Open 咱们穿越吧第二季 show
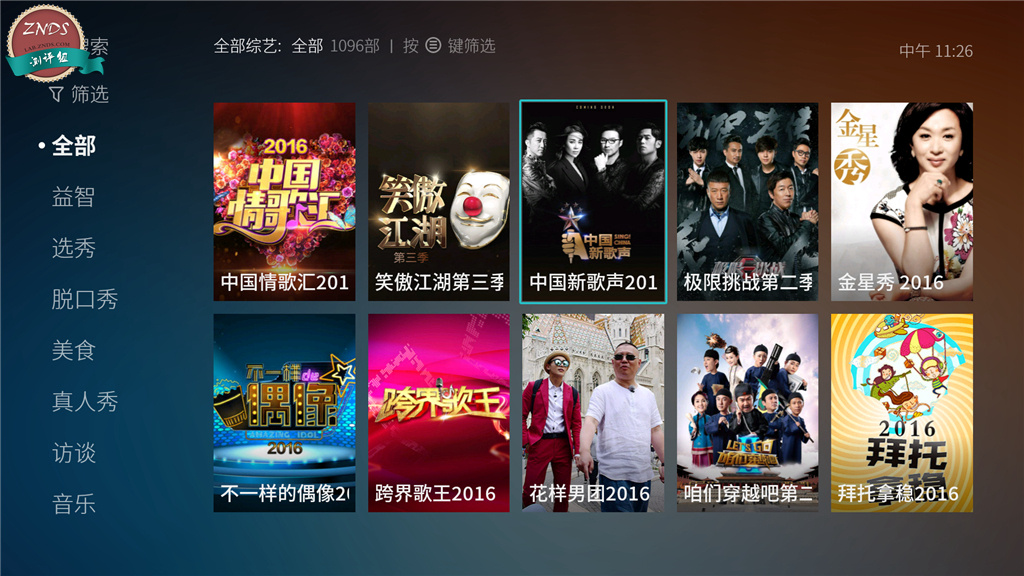Screen dimensions: 1024x576 point(747,412)
